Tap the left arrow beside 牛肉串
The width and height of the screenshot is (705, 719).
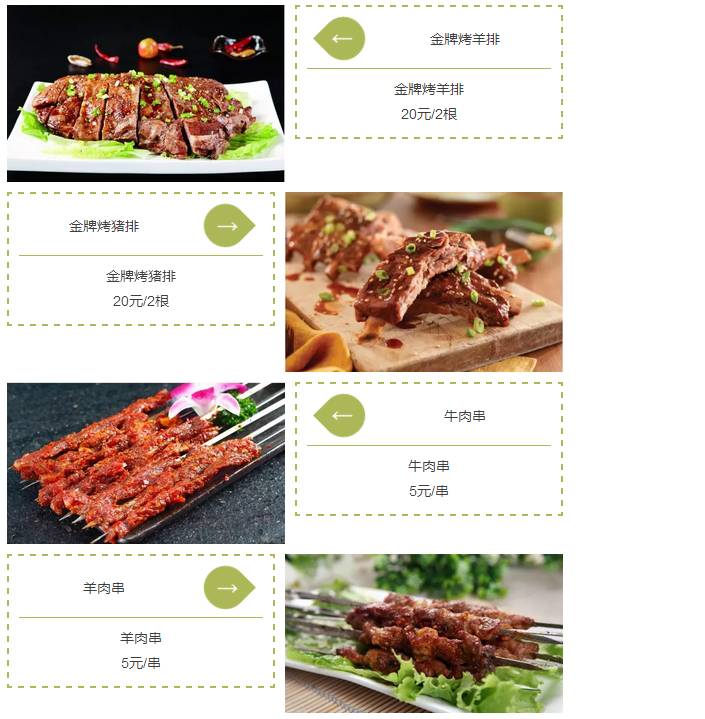coord(340,416)
